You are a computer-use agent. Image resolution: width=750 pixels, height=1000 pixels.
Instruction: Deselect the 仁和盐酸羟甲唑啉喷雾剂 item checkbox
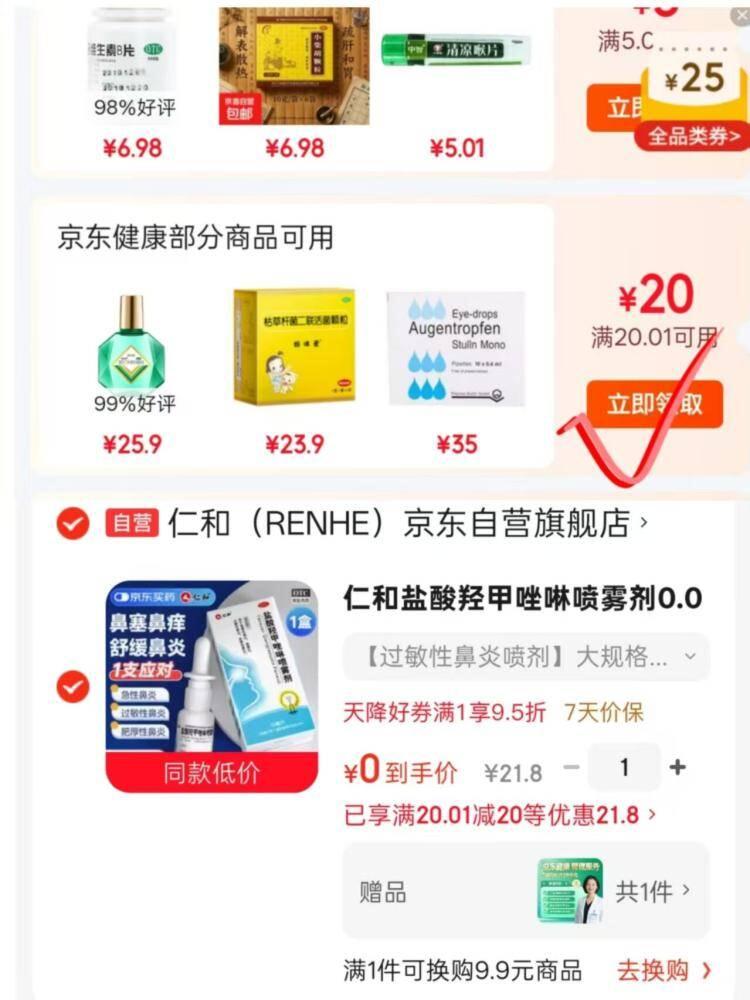click(x=73, y=686)
